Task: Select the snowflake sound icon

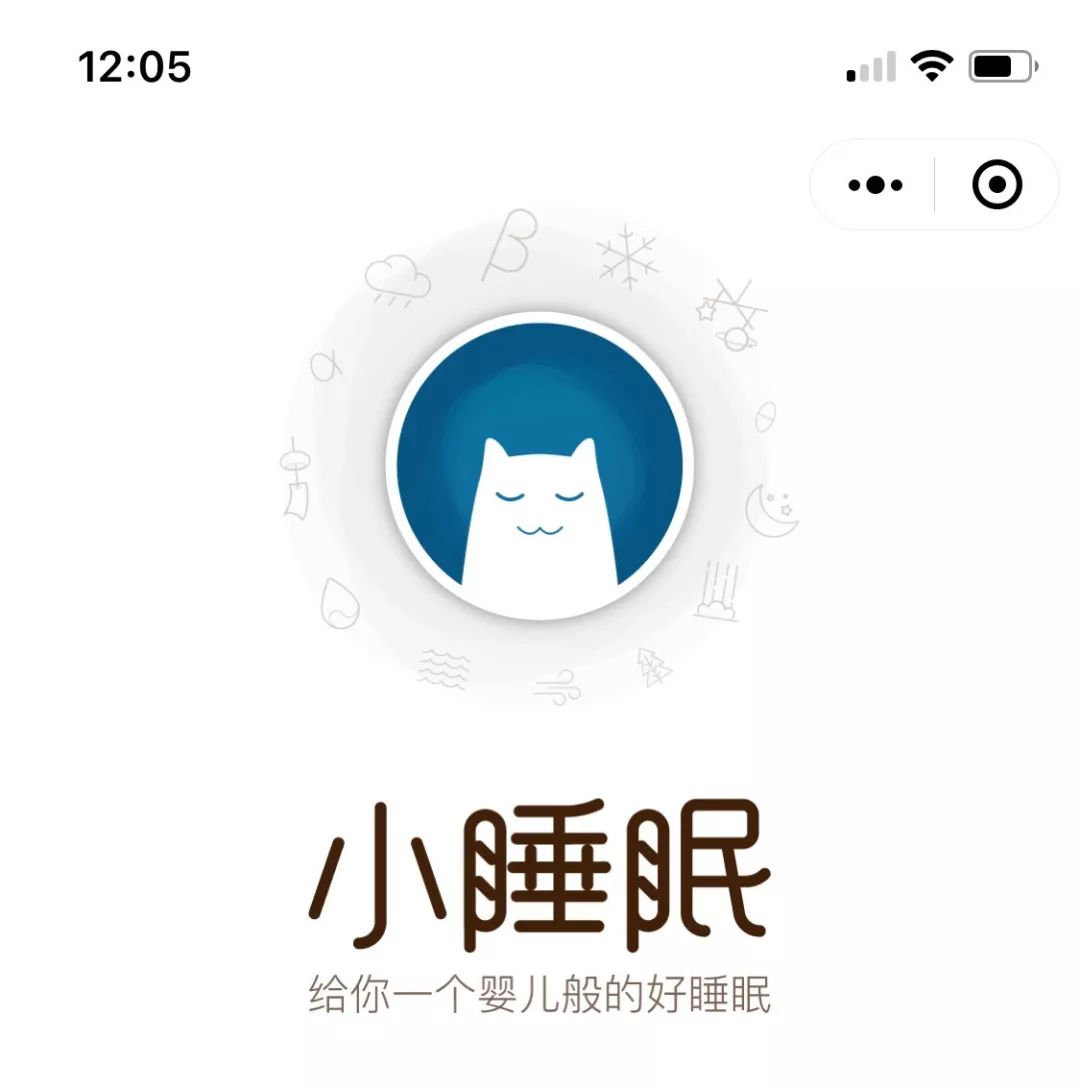Action: point(626,256)
